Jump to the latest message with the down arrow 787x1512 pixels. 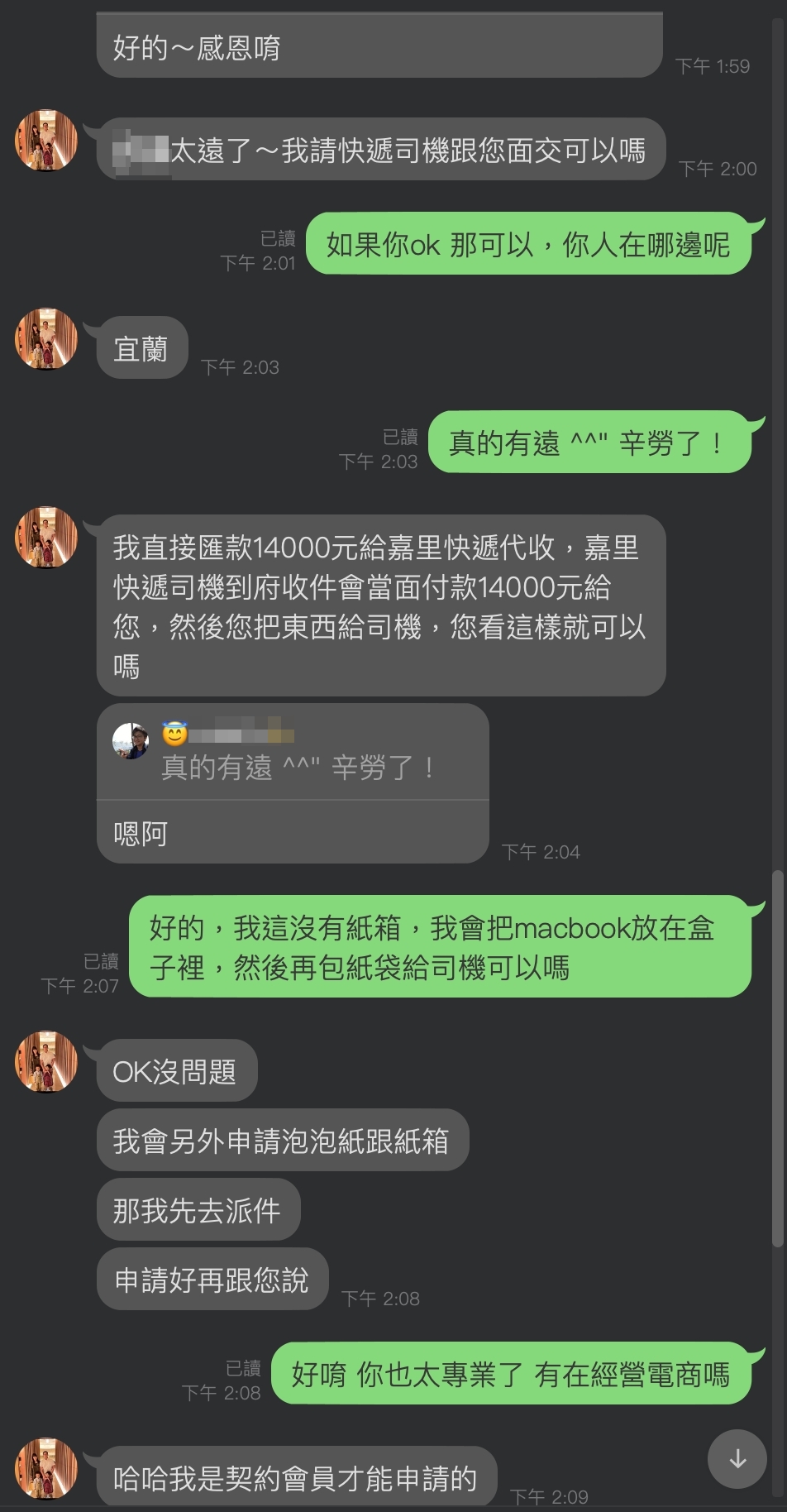(737, 1459)
